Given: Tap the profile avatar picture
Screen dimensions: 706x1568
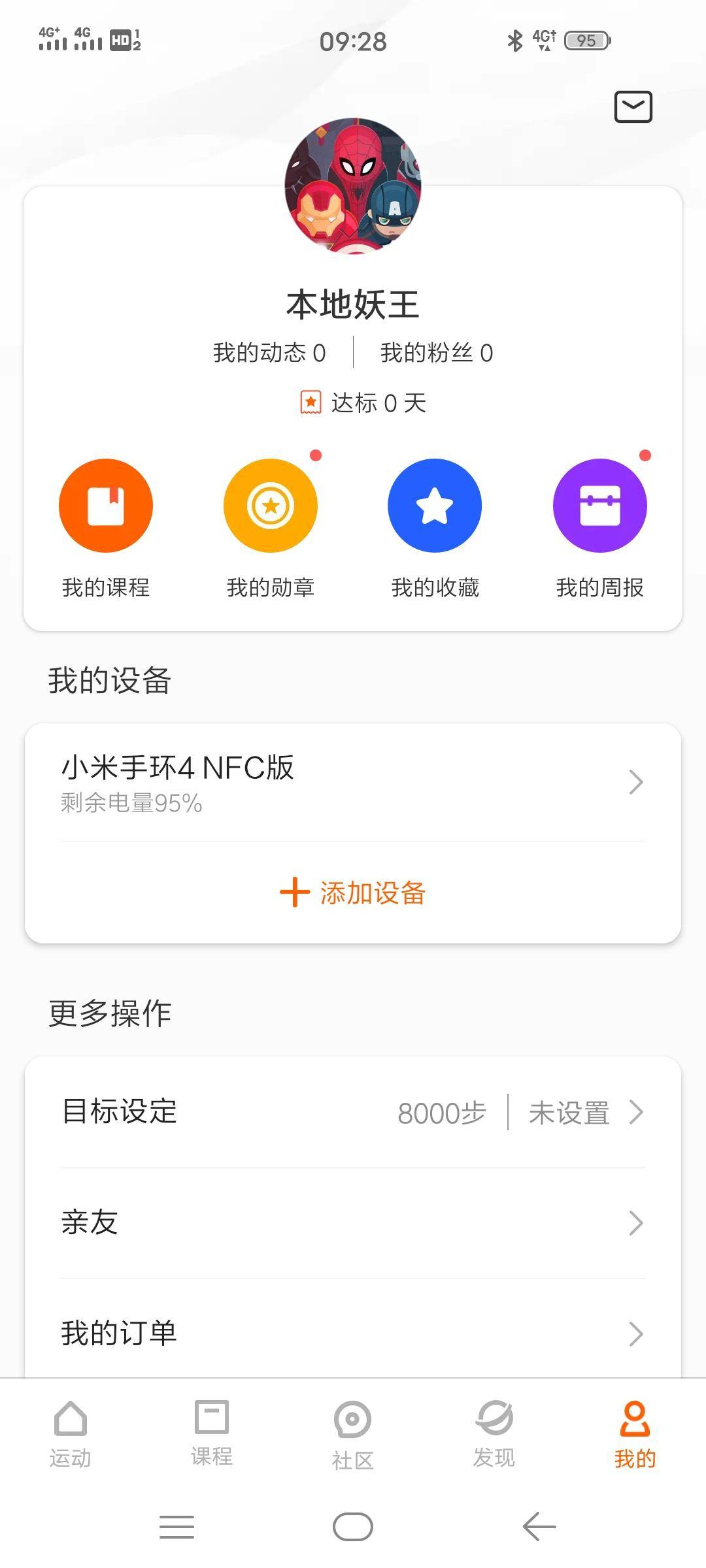Looking at the screenshot, I should [353, 186].
